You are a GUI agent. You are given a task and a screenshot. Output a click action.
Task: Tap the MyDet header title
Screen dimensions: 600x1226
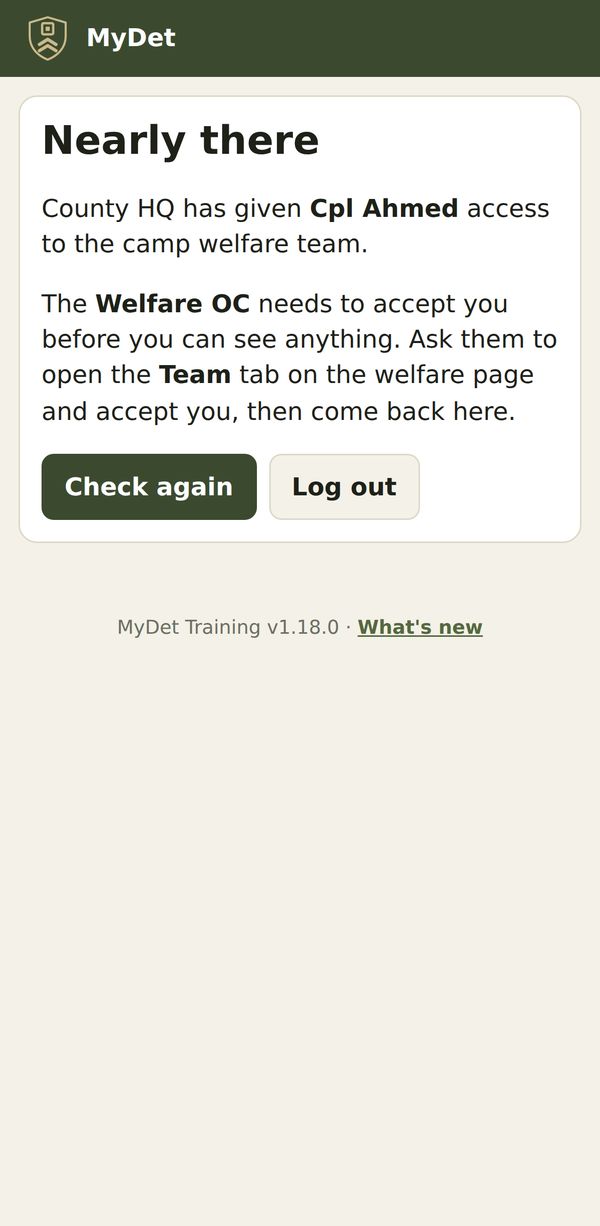click(131, 38)
